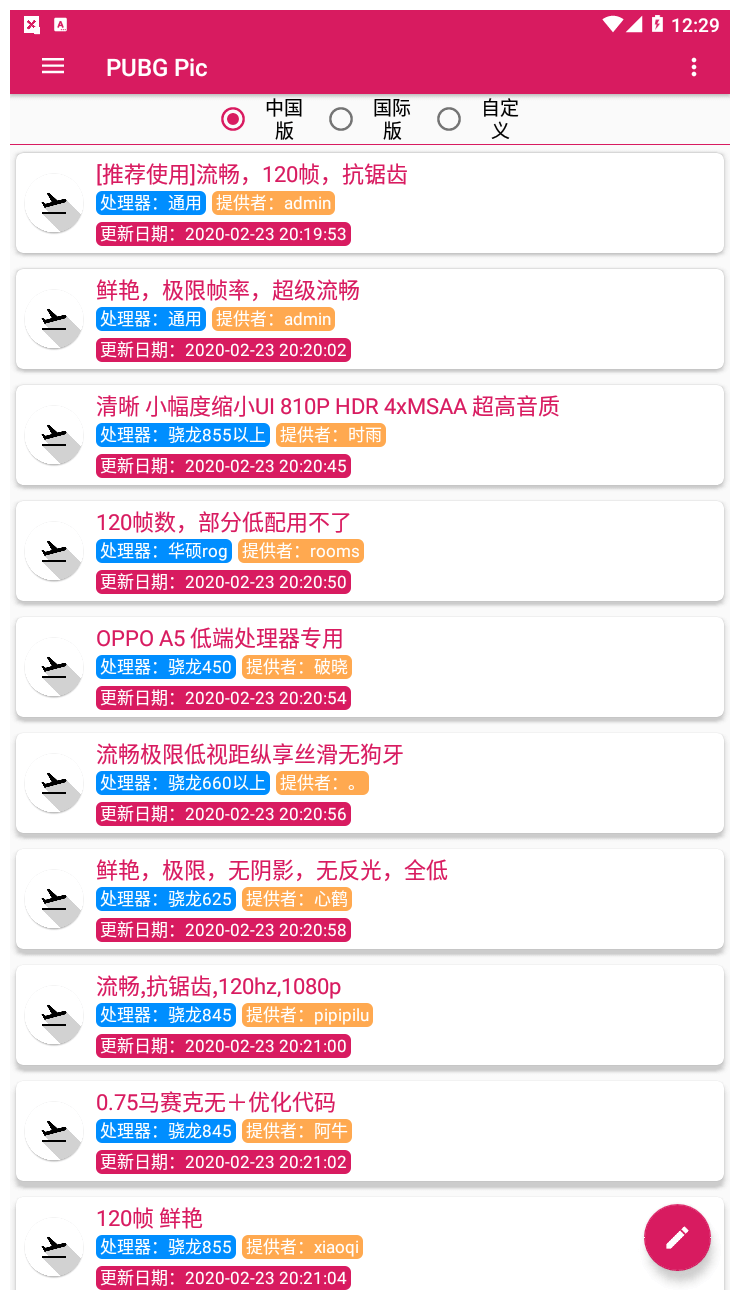Open the 120帧 鲜艳 card
The image size is (732, 1300).
pyautogui.click(x=330, y=1245)
